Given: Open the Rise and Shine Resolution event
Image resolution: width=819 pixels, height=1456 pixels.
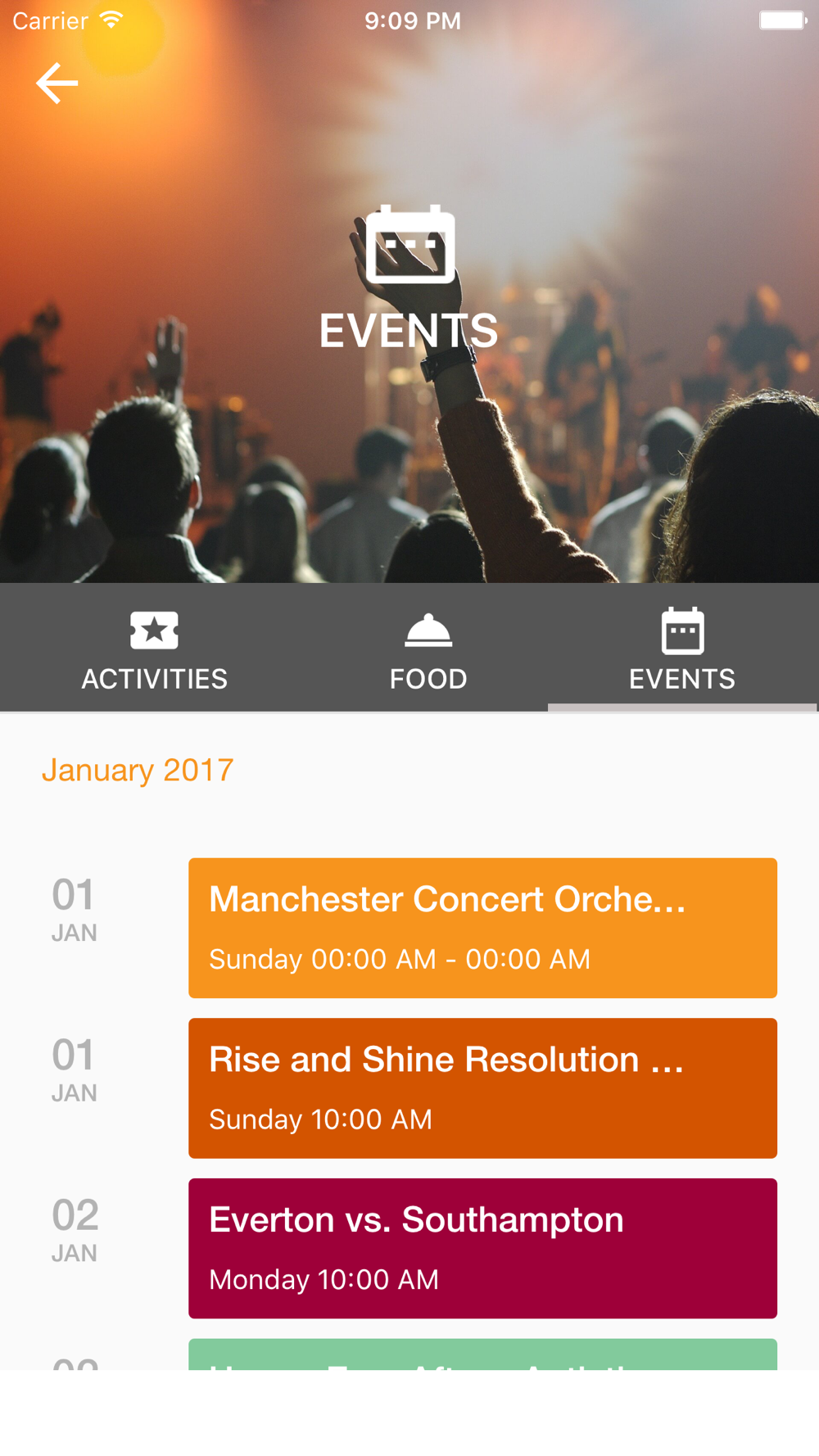Looking at the screenshot, I should click(482, 1088).
